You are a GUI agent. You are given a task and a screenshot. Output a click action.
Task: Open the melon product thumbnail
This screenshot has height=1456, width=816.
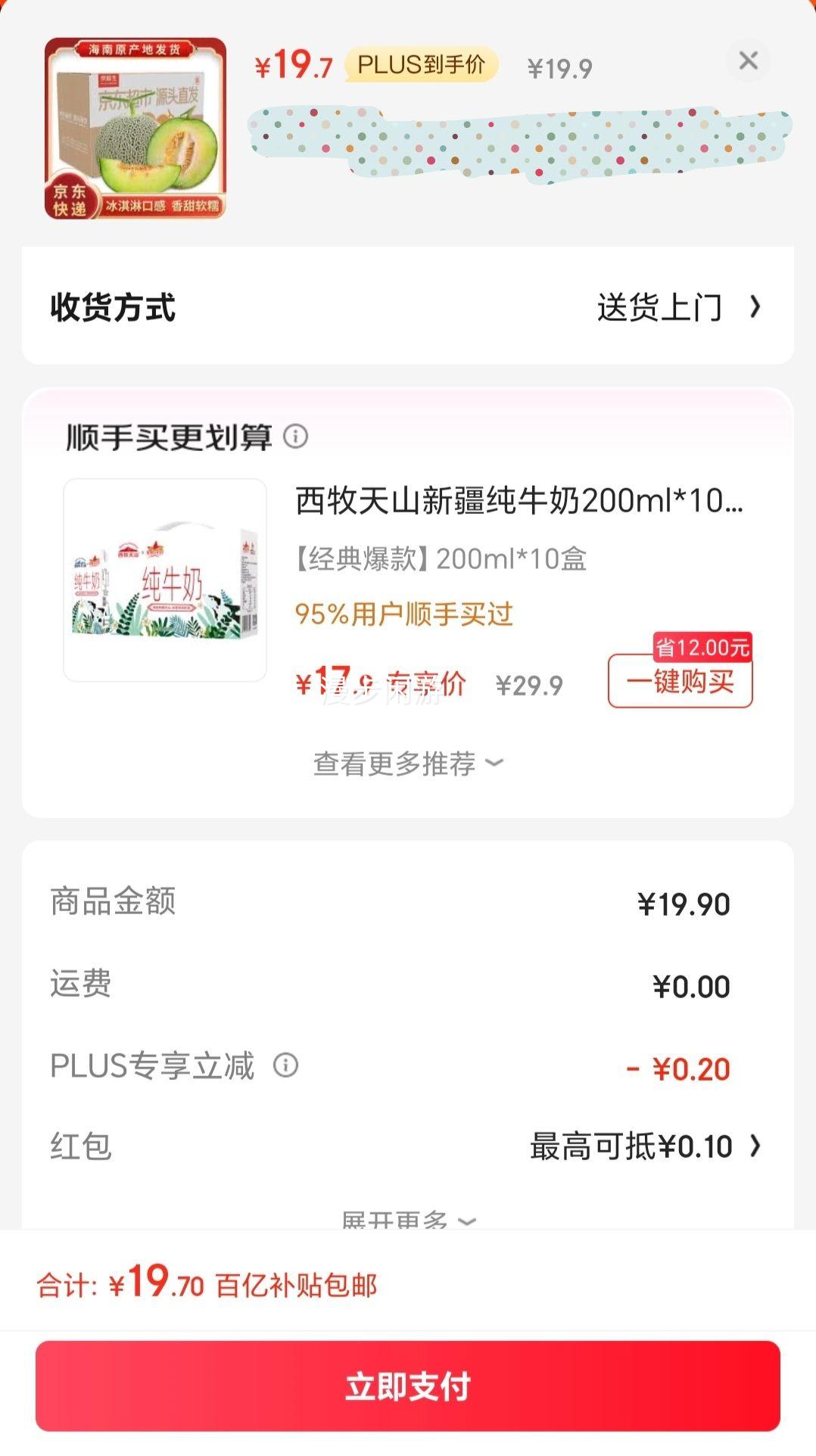(135, 129)
